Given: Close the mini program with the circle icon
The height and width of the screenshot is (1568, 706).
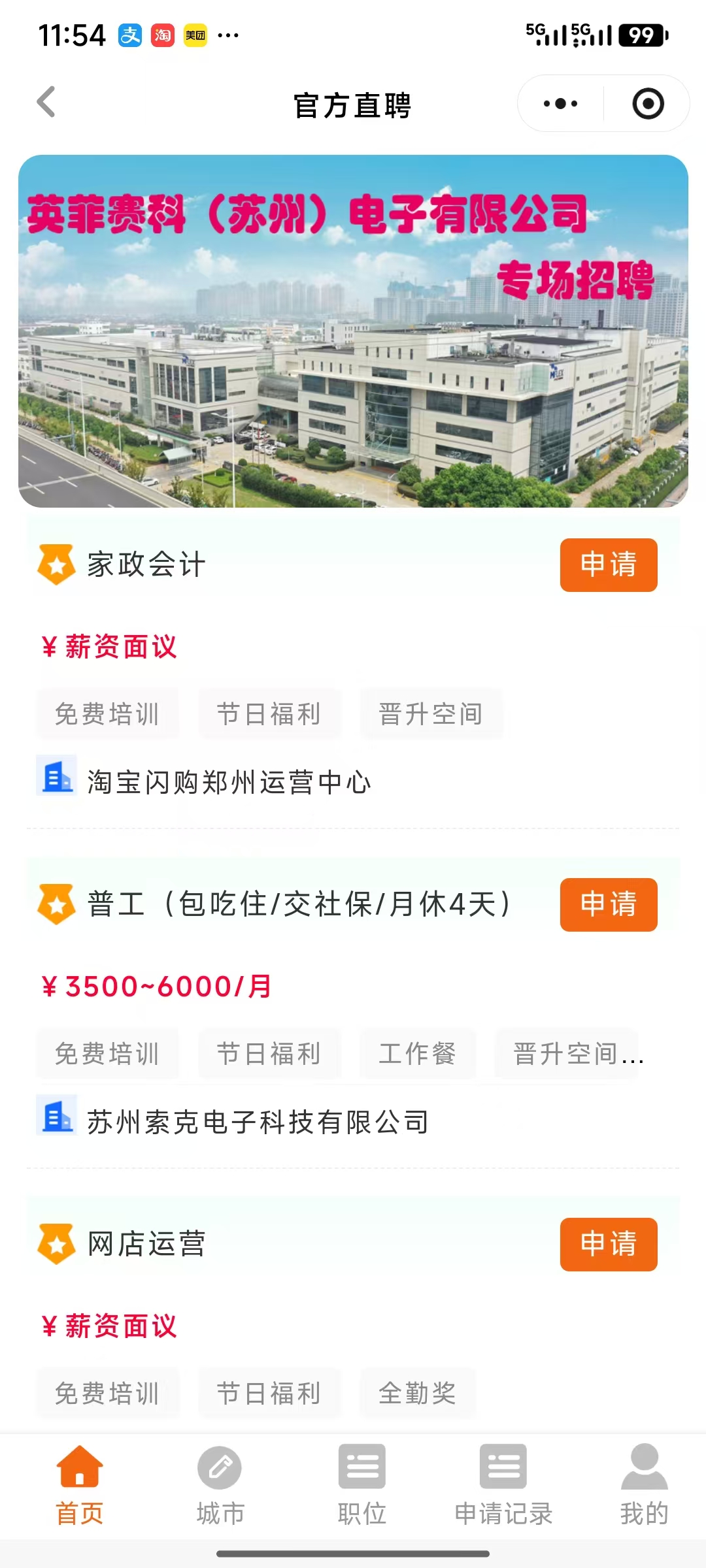Looking at the screenshot, I should [648, 104].
